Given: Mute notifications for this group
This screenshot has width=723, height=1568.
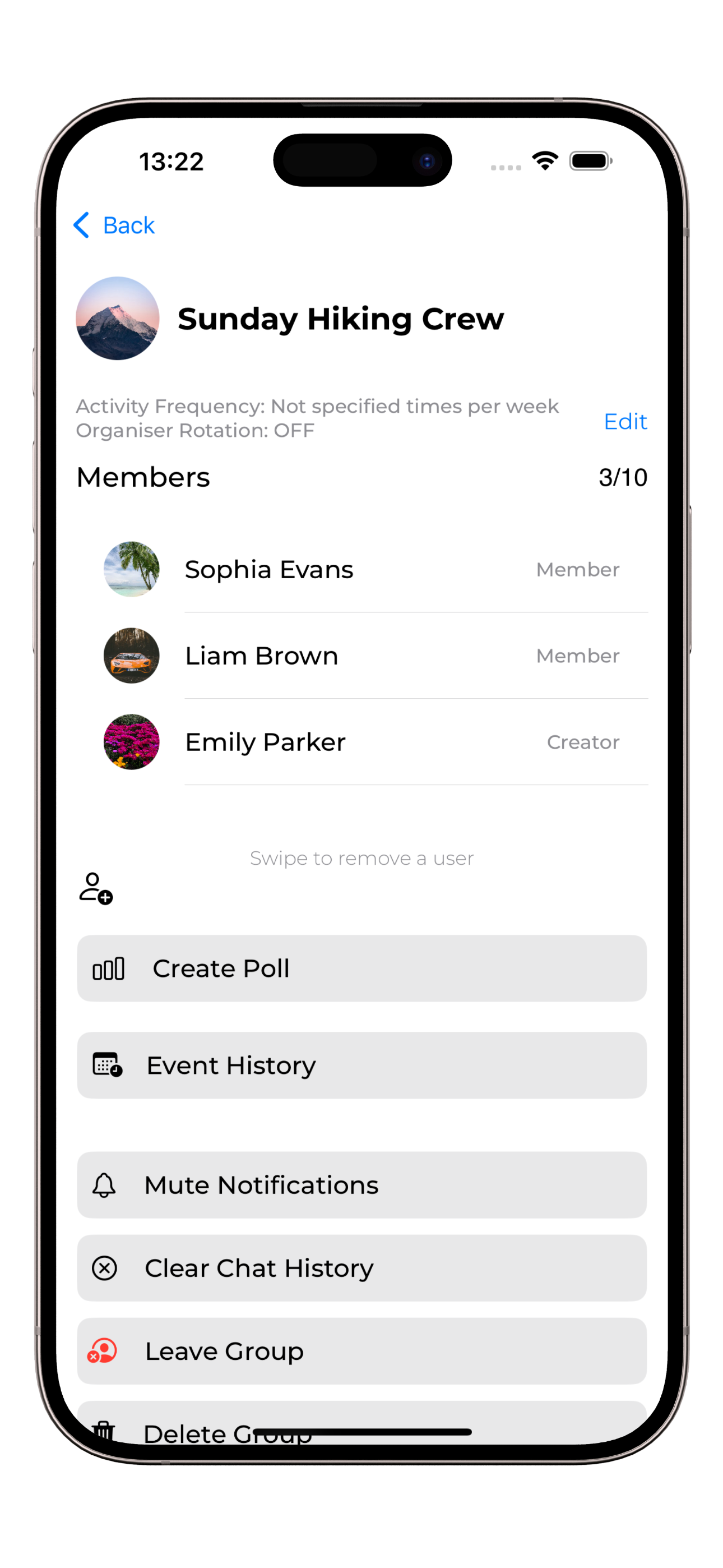Looking at the screenshot, I should click(x=361, y=1184).
